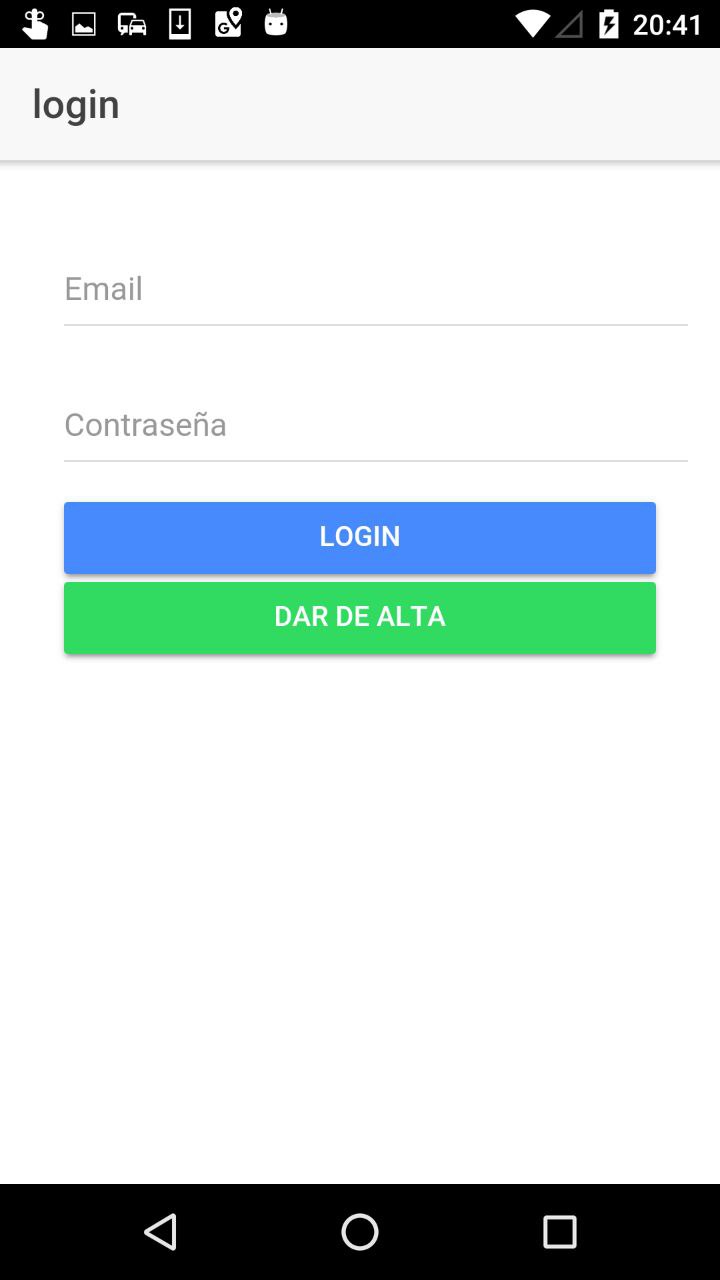Tap the blue LOGIN button
Image resolution: width=720 pixels, height=1280 pixels.
click(x=360, y=537)
